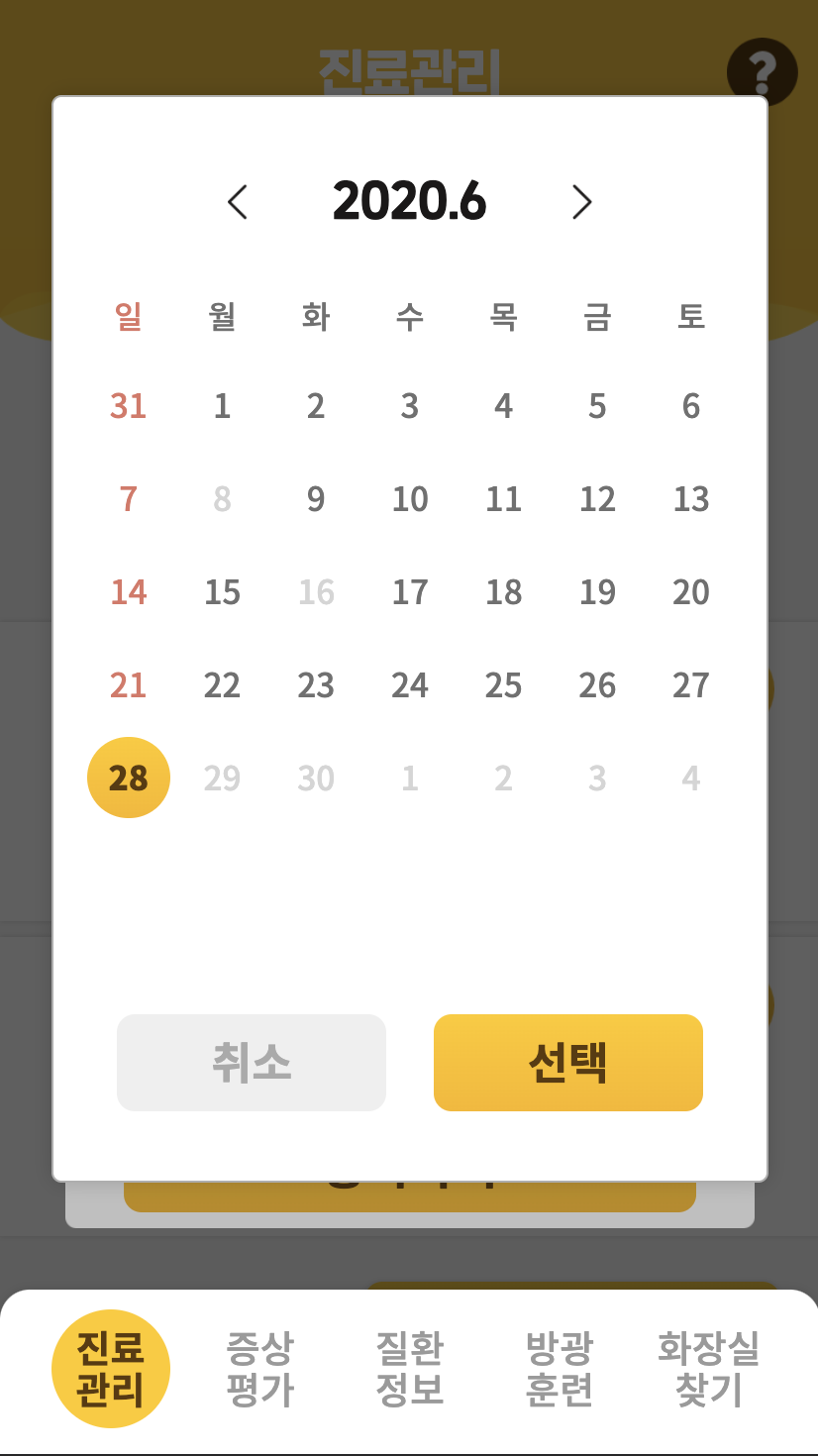Go to the next month
Screen dimensions: 818x1456
pos(582,202)
